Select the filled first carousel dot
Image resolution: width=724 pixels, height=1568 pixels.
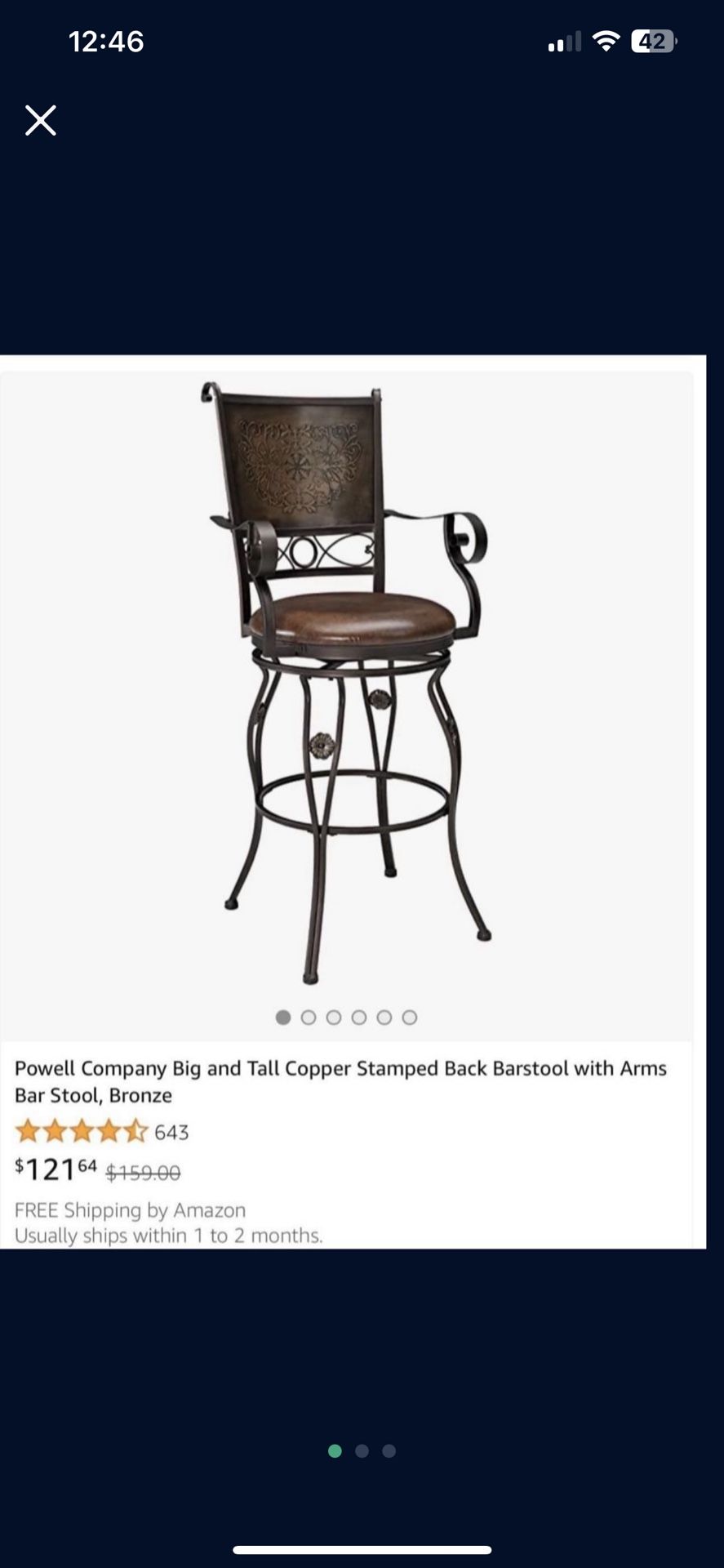tap(283, 1018)
